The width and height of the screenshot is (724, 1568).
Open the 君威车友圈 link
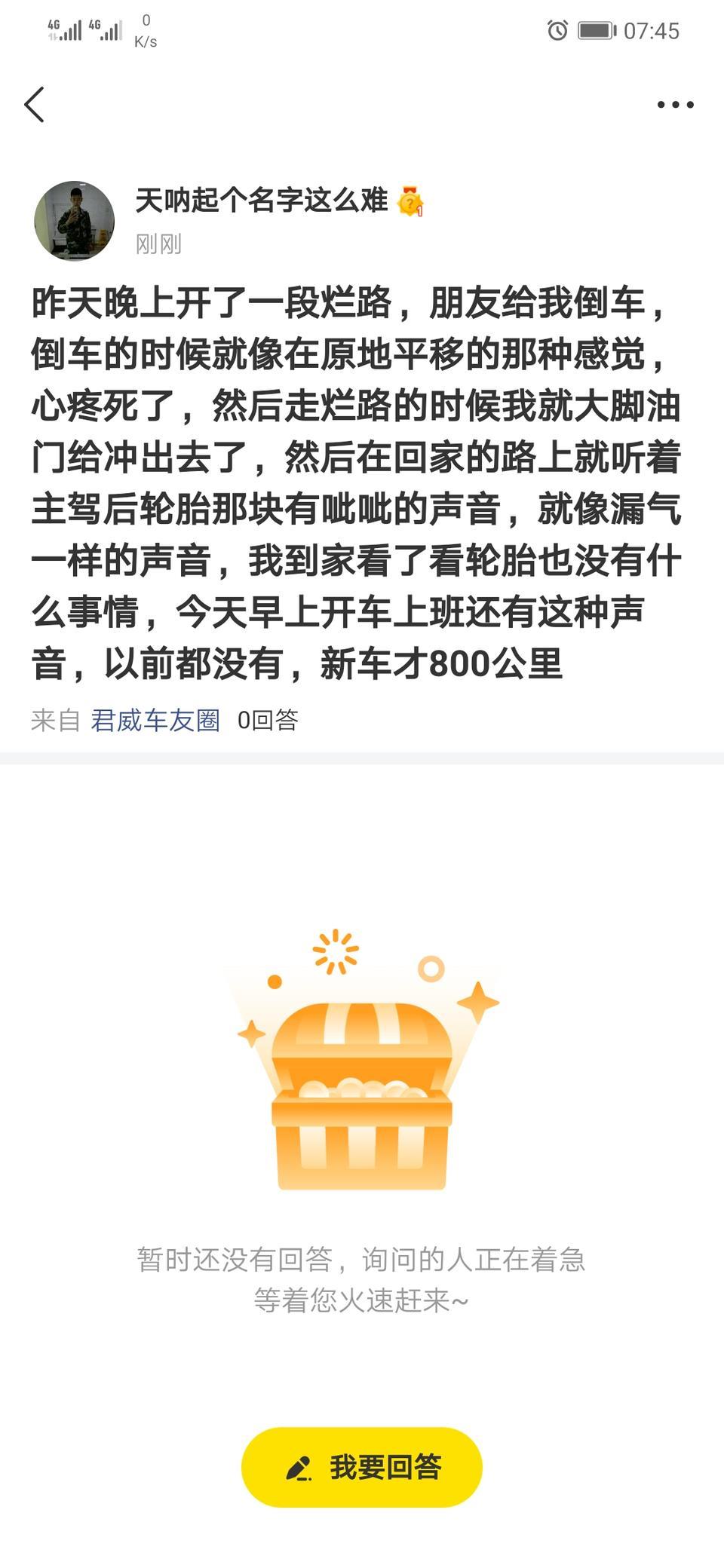pyautogui.click(x=155, y=720)
